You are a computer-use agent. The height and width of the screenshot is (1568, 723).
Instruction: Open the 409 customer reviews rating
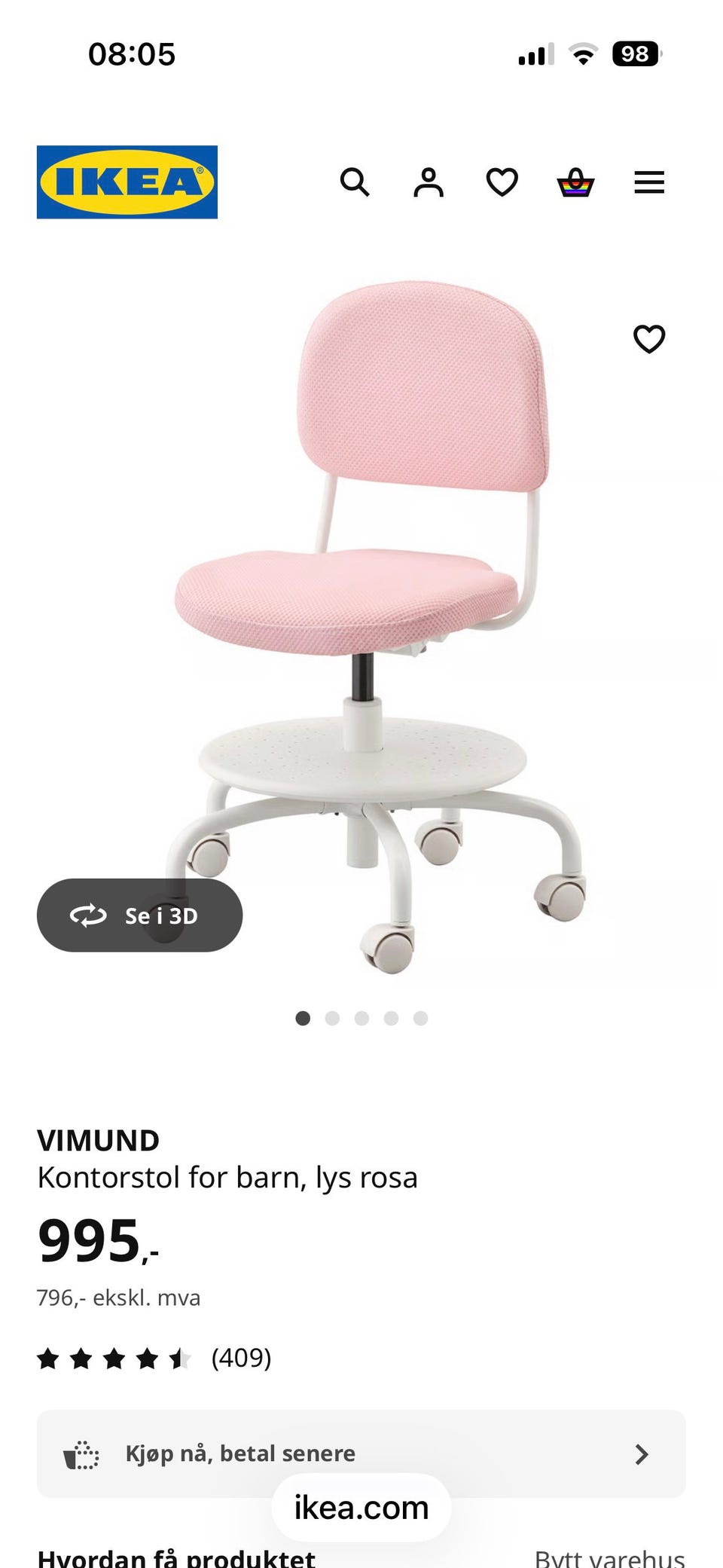[154, 1358]
